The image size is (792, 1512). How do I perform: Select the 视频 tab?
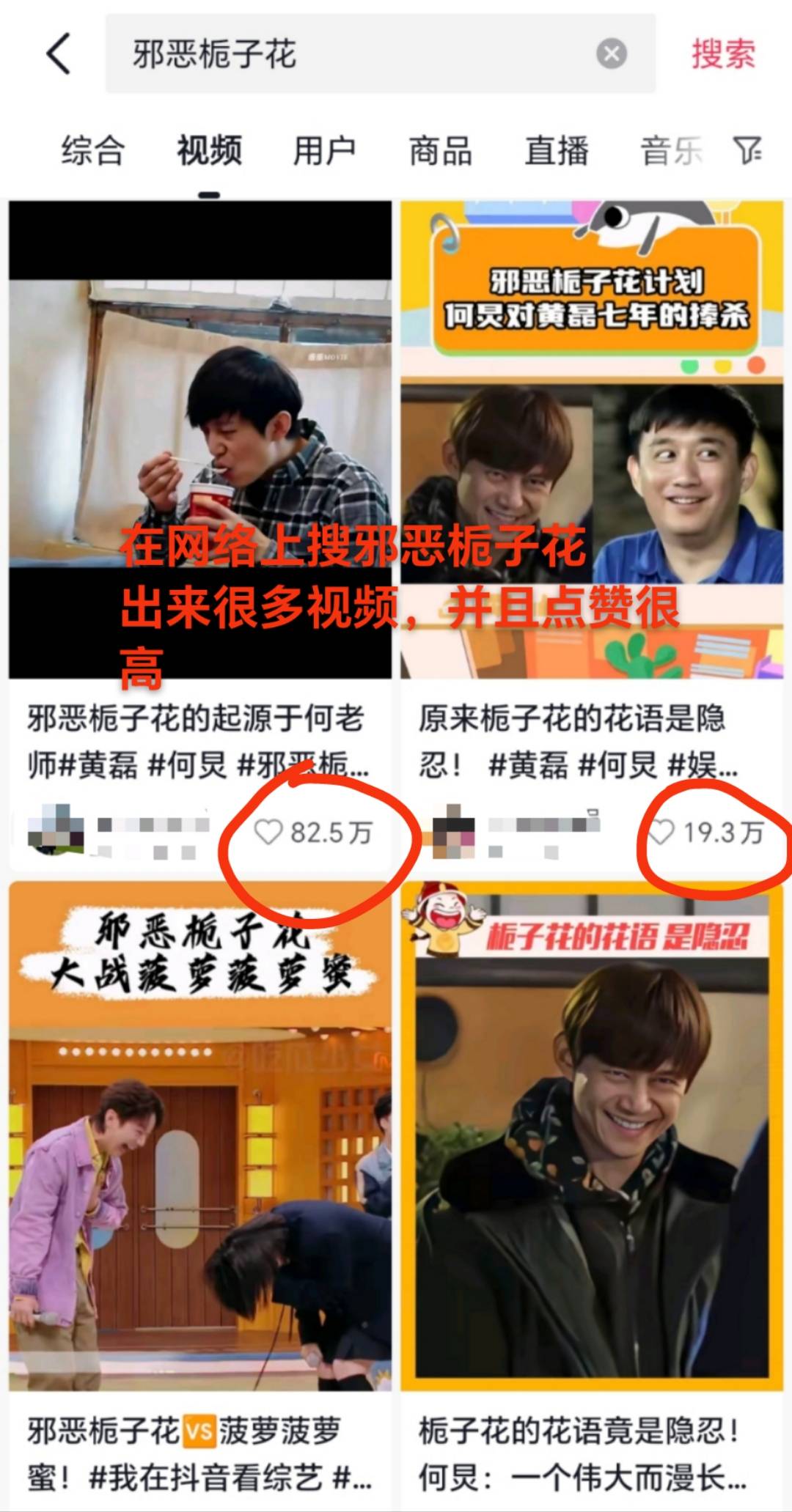coord(209,151)
